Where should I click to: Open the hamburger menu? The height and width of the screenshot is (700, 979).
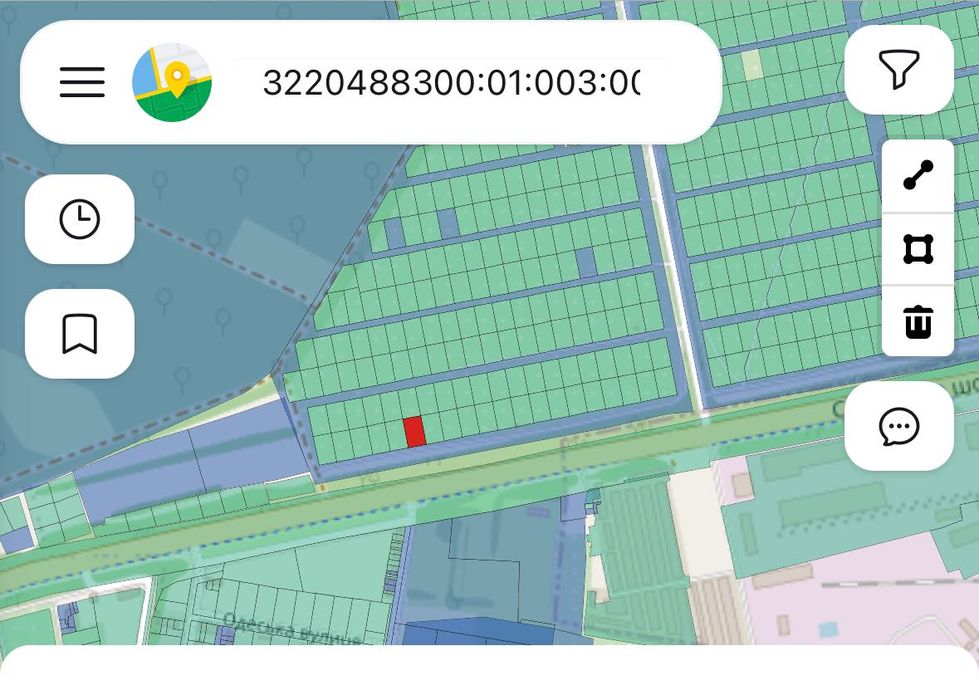point(82,82)
